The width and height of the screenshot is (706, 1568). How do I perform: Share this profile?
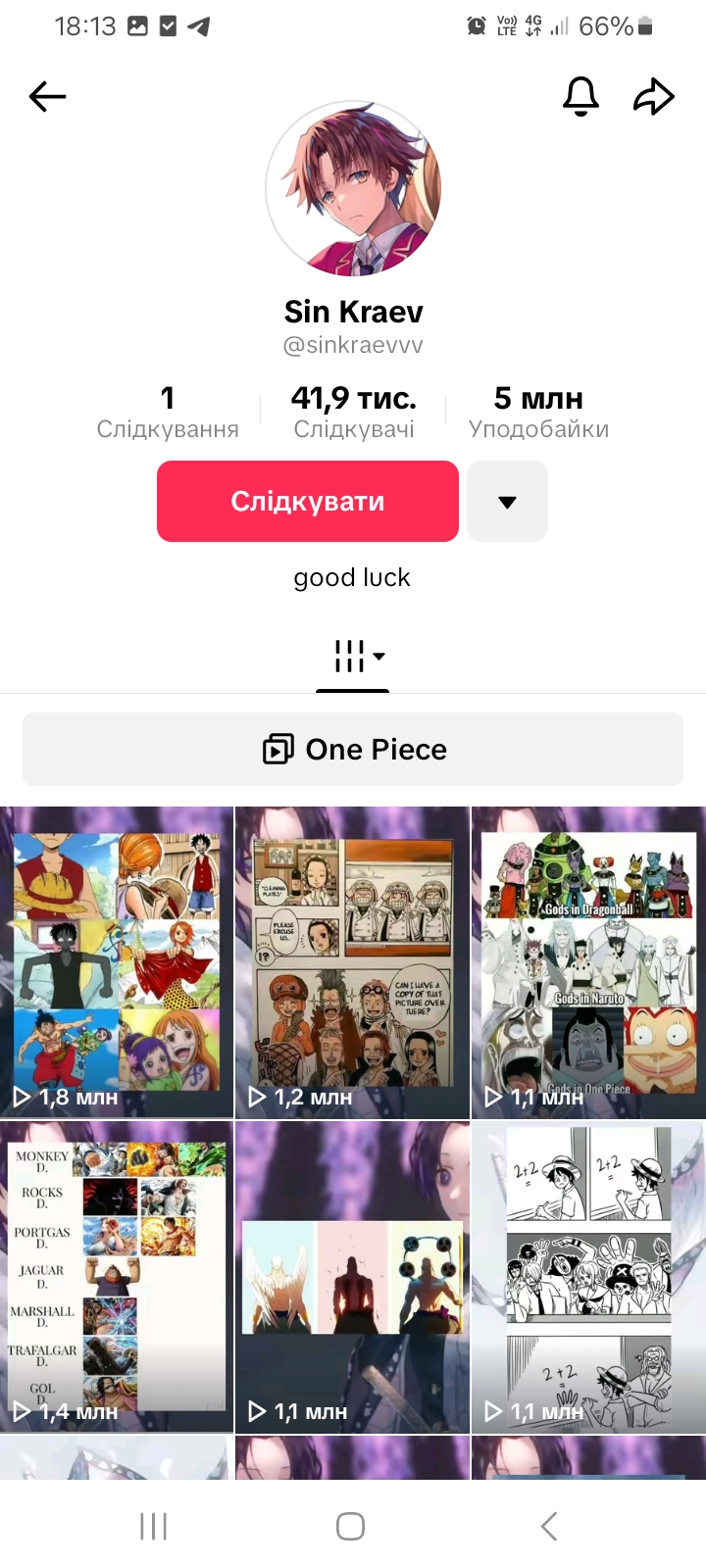[x=654, y=96]
